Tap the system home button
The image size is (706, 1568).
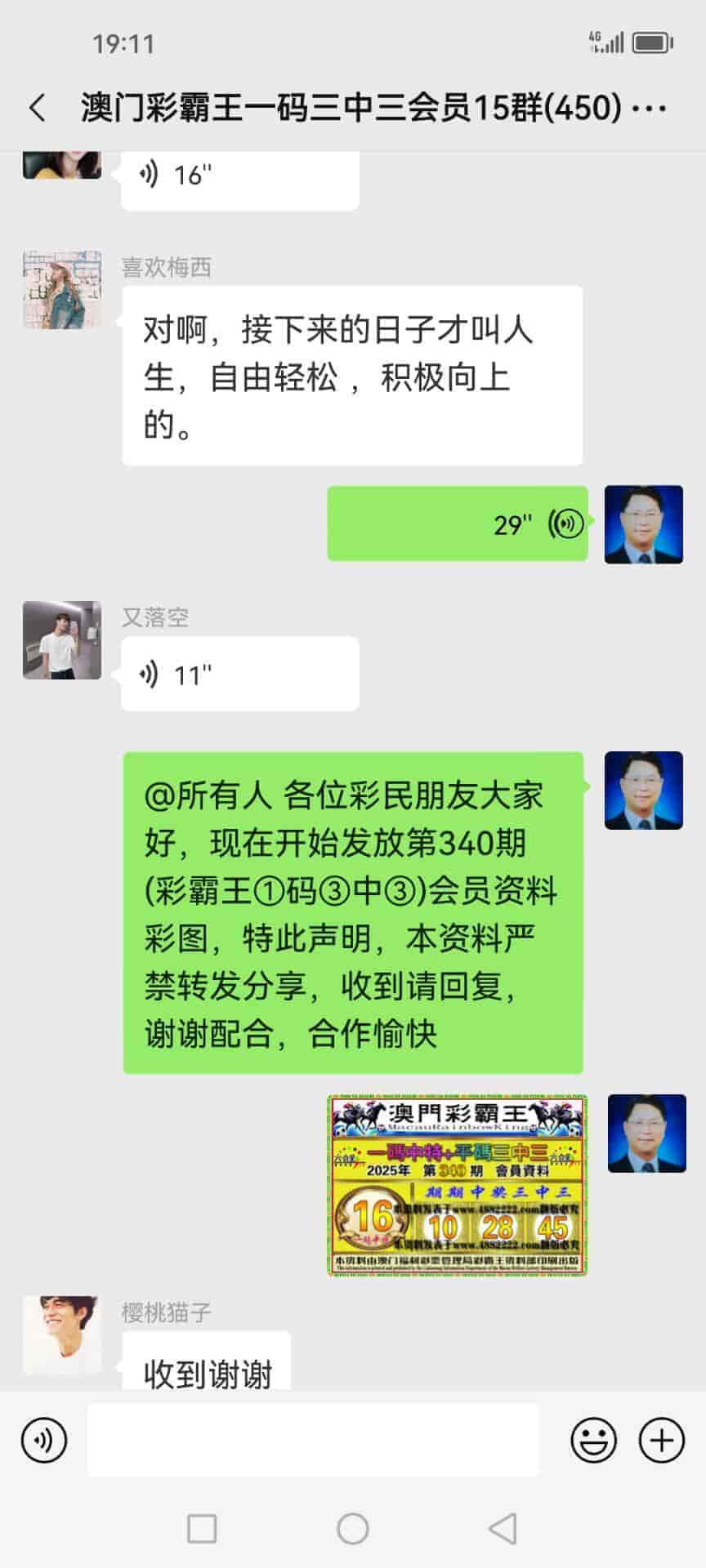pyautogui.click(x=353, y=1529)
